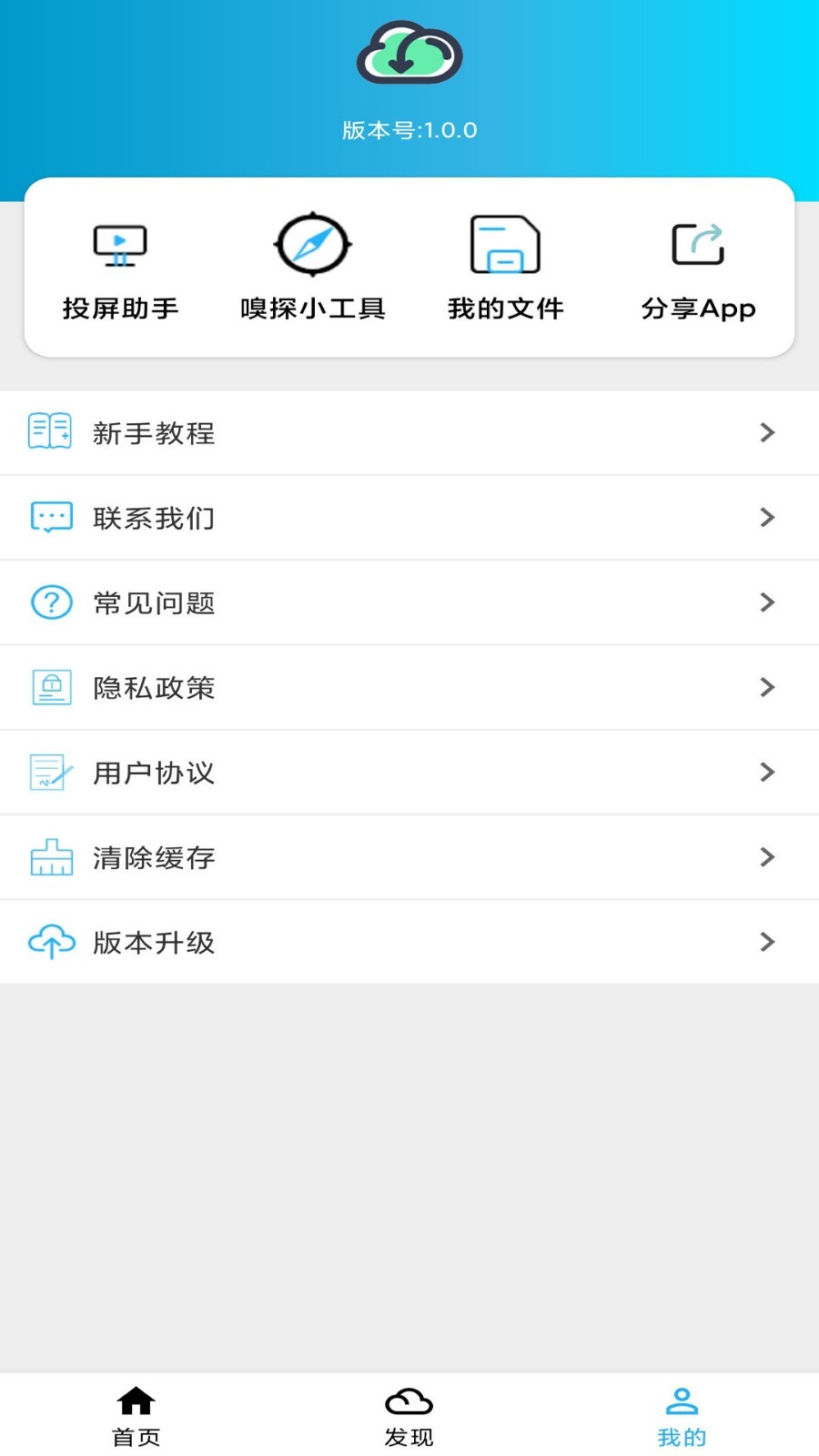Read the 用户协议 user agreement
This screenshot has width=819, height=1456.
409,773
